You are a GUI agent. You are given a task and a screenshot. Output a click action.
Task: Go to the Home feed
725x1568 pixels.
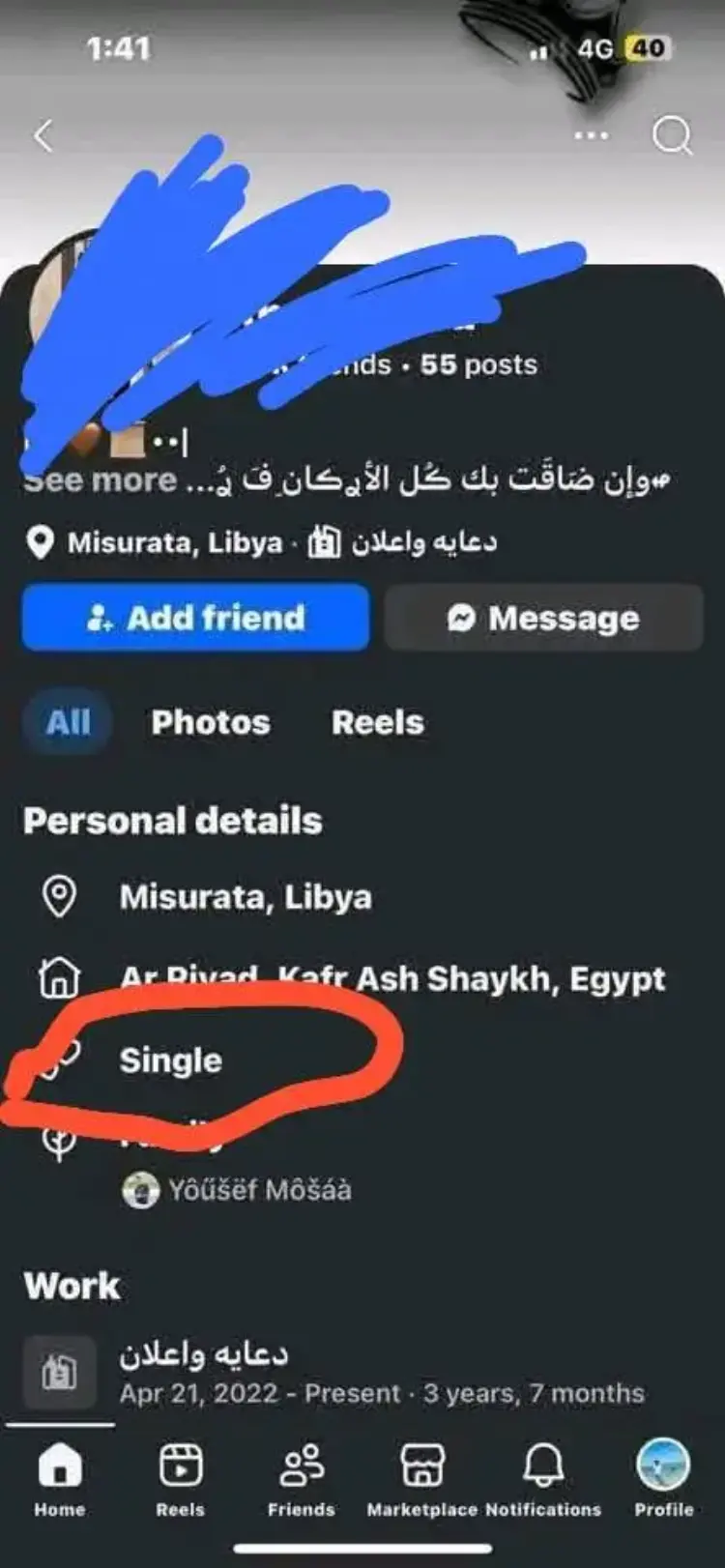tap(60, 1477)
